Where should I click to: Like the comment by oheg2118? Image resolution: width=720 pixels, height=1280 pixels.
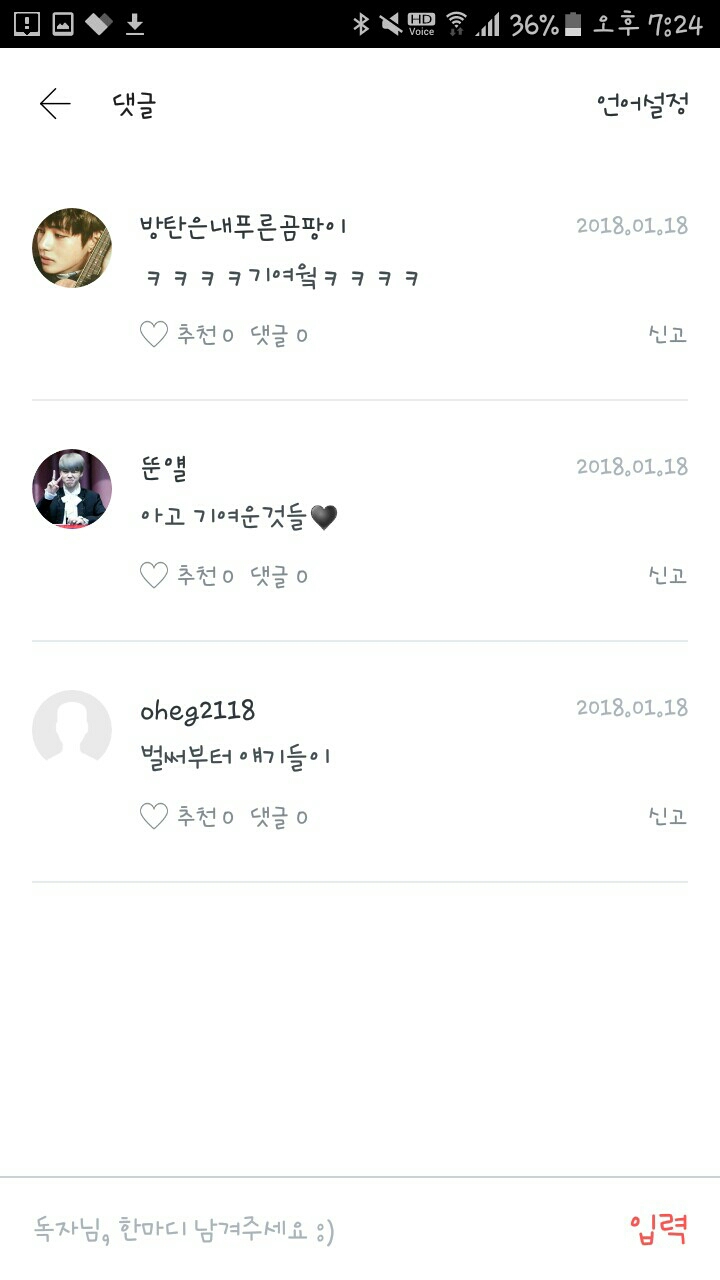coord(154,817)
